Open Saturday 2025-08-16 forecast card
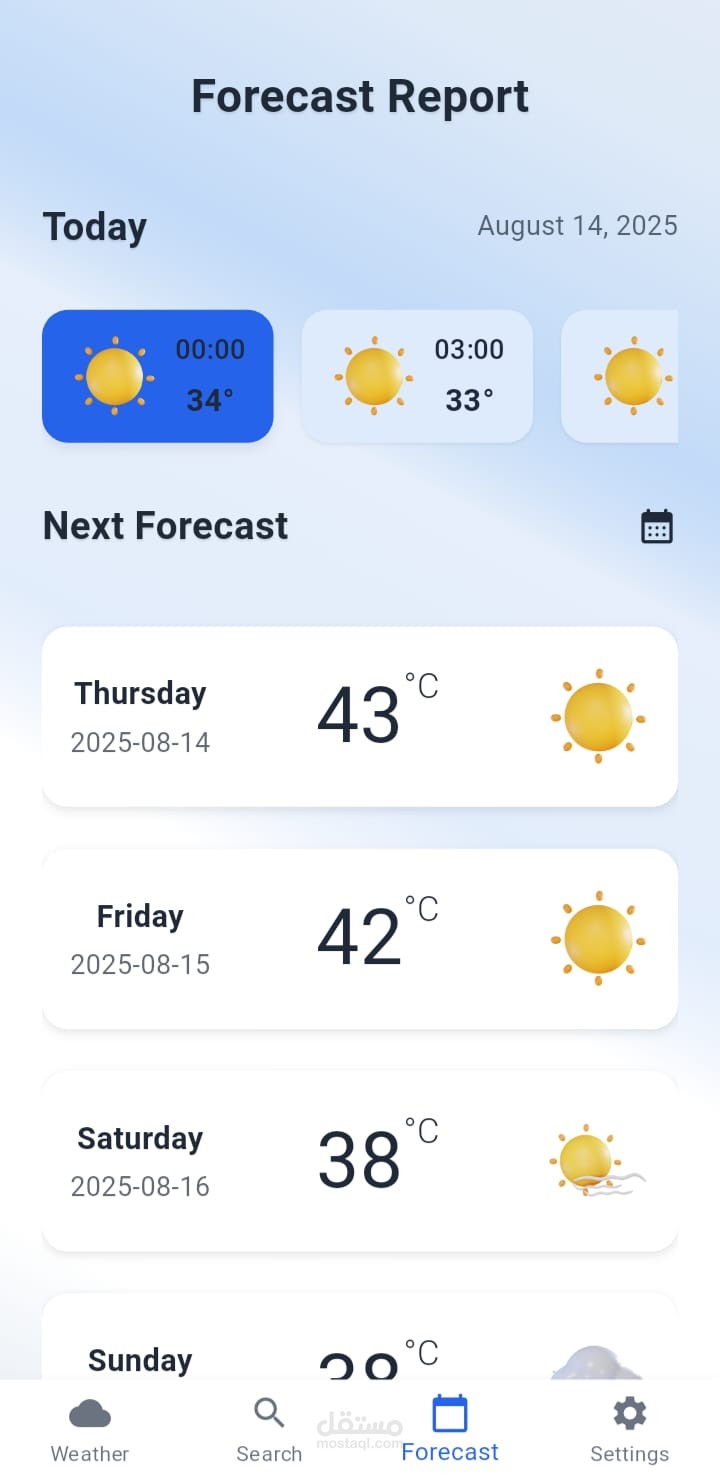This screenshot has height=1481, width=720. tap(360, 1161)
